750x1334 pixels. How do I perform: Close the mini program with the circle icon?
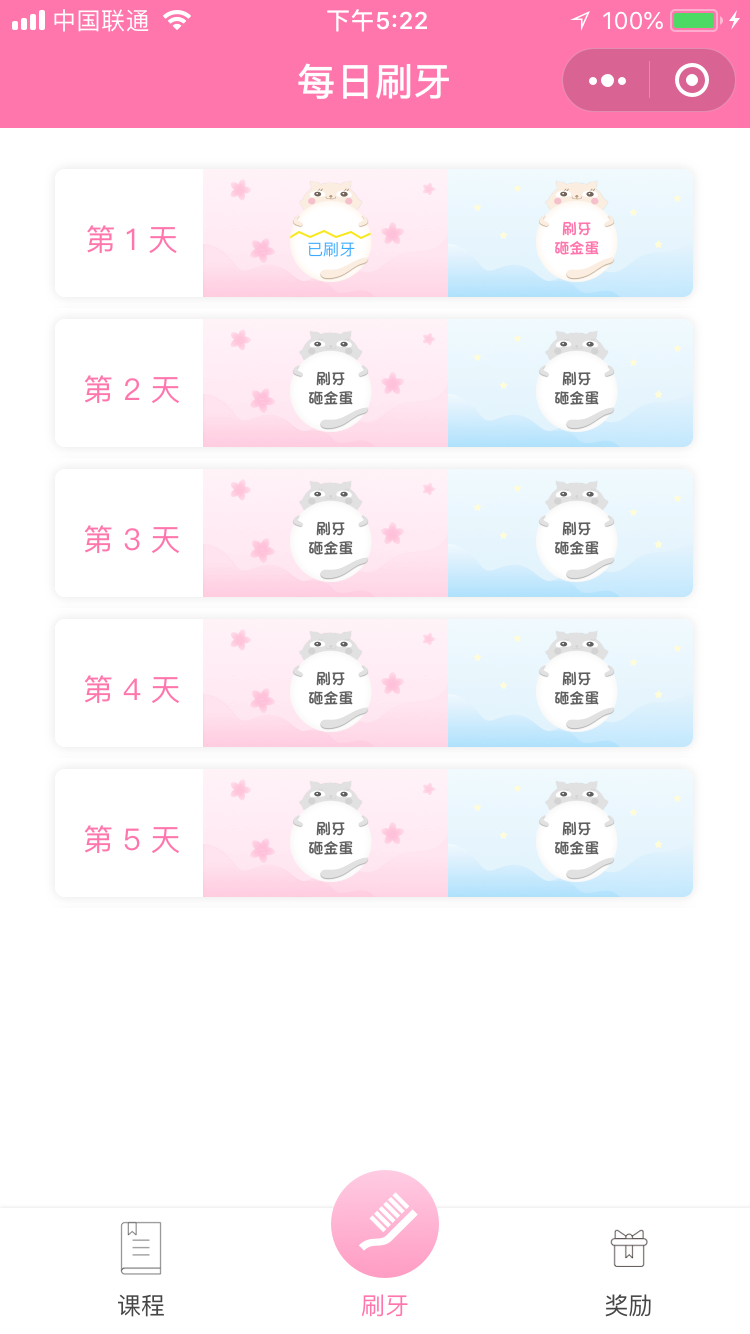692,80
